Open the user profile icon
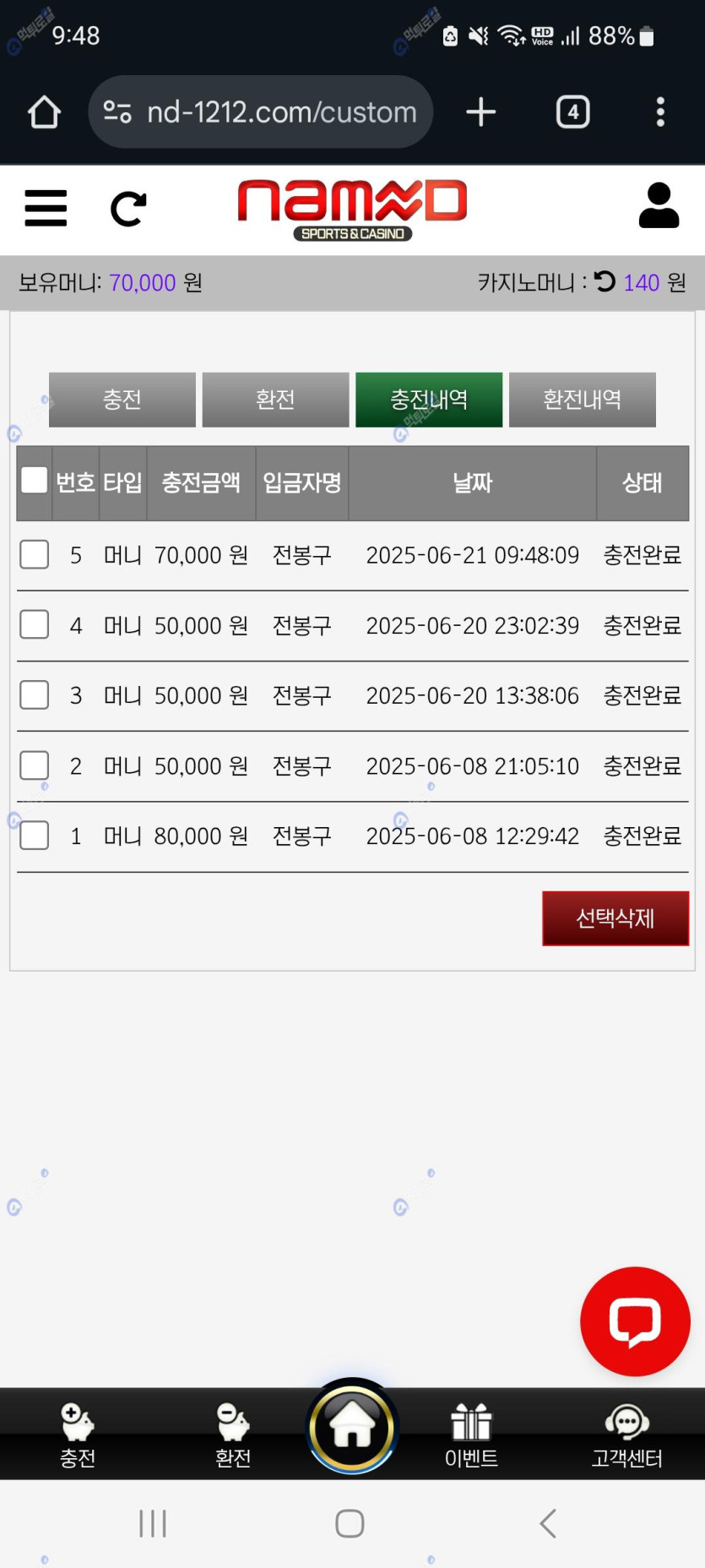The width and height of the screenshot is (705, 1568). [x=659, y=206]
